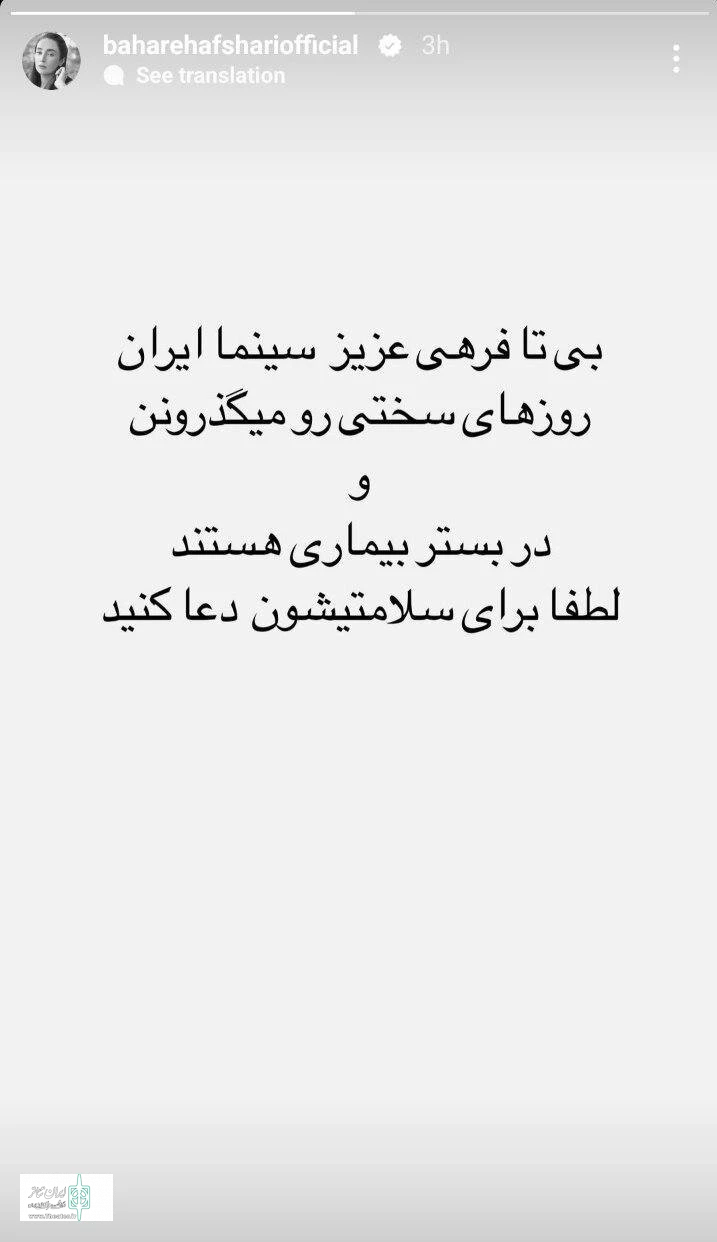Tap the story author's profile picture

coord(52,60)
